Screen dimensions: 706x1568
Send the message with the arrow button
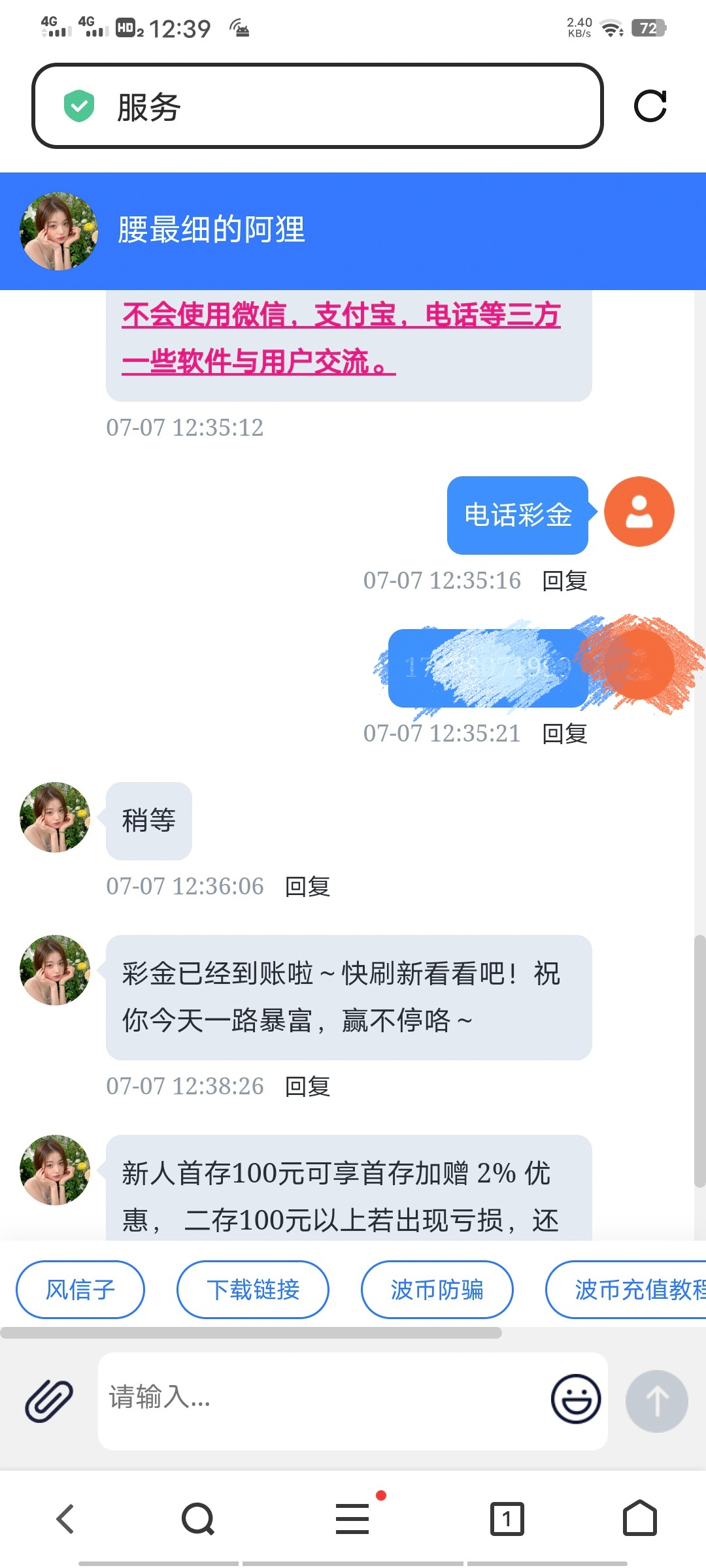(656, 1401)
